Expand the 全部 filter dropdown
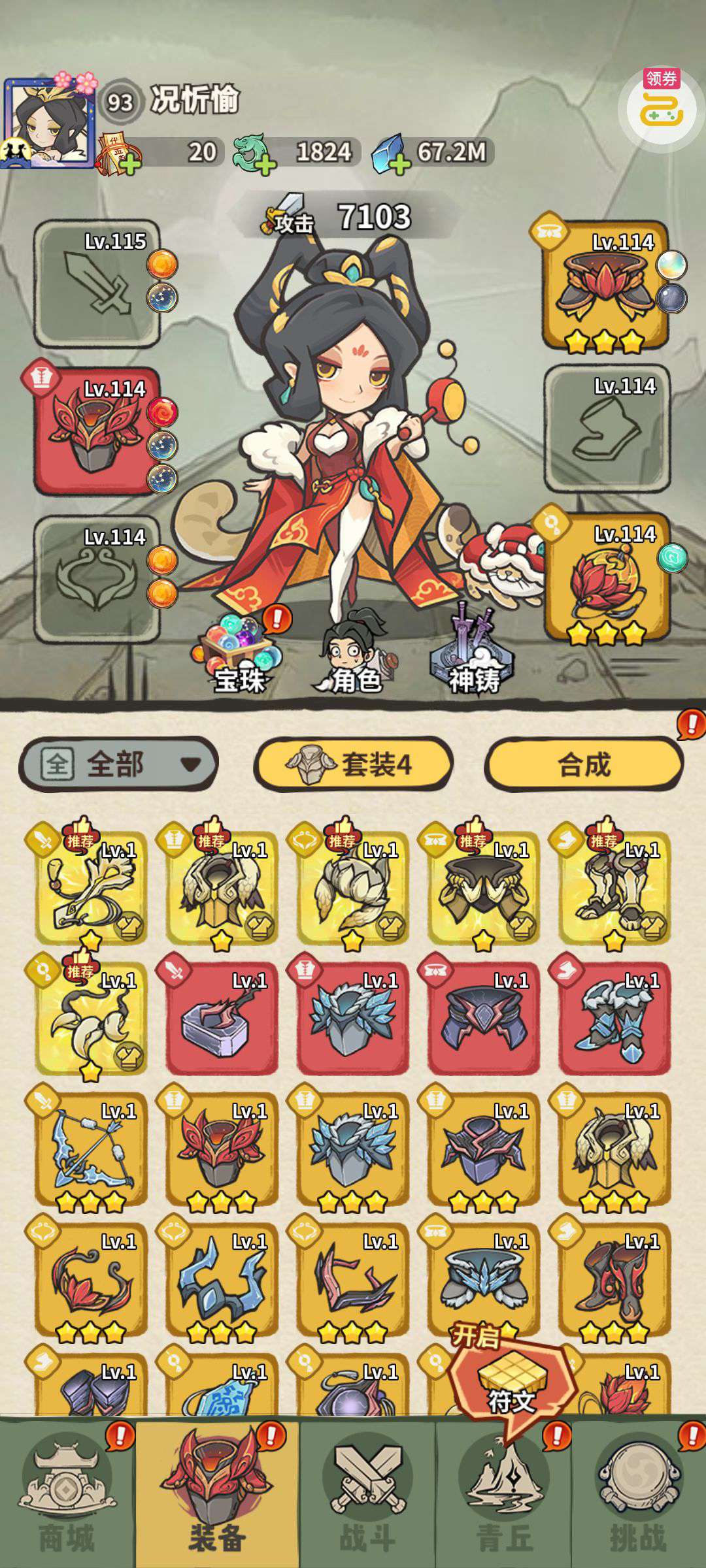This screenshot has height=1568, width=706. (x=119, y=764)
